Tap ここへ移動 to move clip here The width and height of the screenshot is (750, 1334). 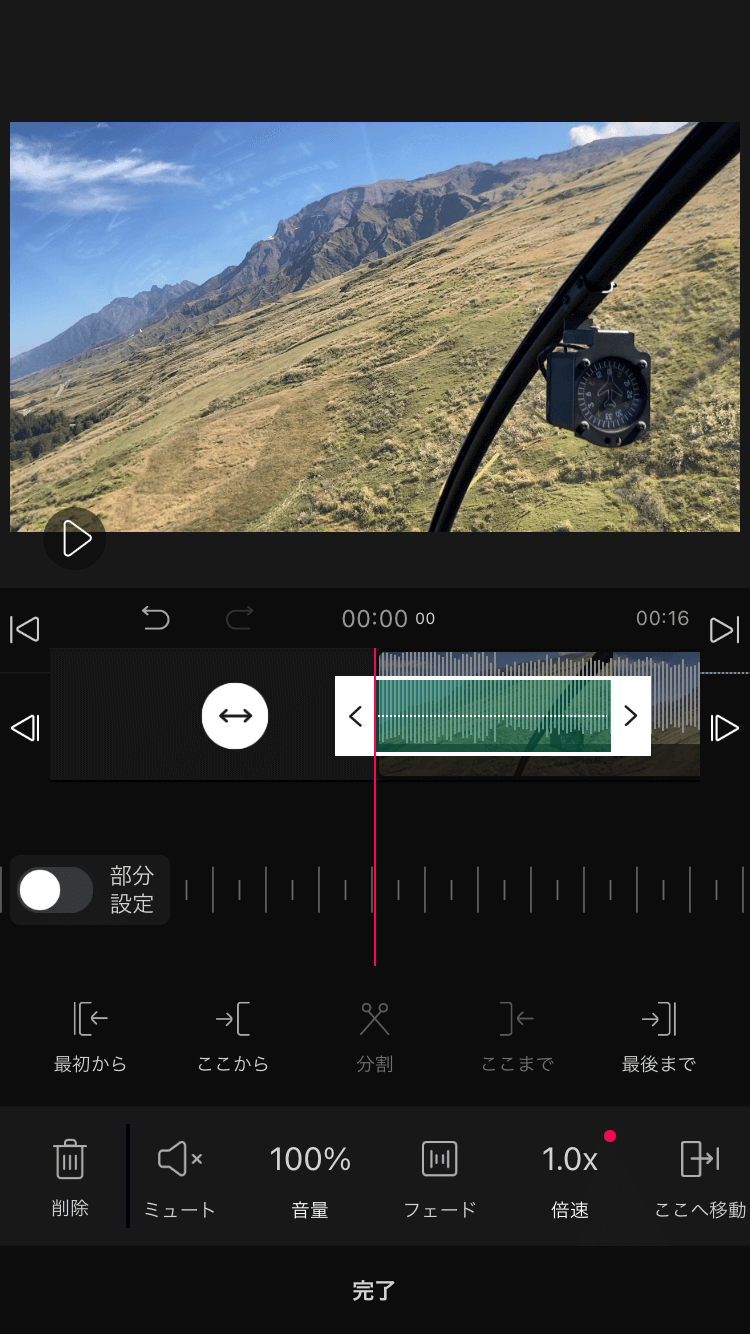[x=700, y=1177]
